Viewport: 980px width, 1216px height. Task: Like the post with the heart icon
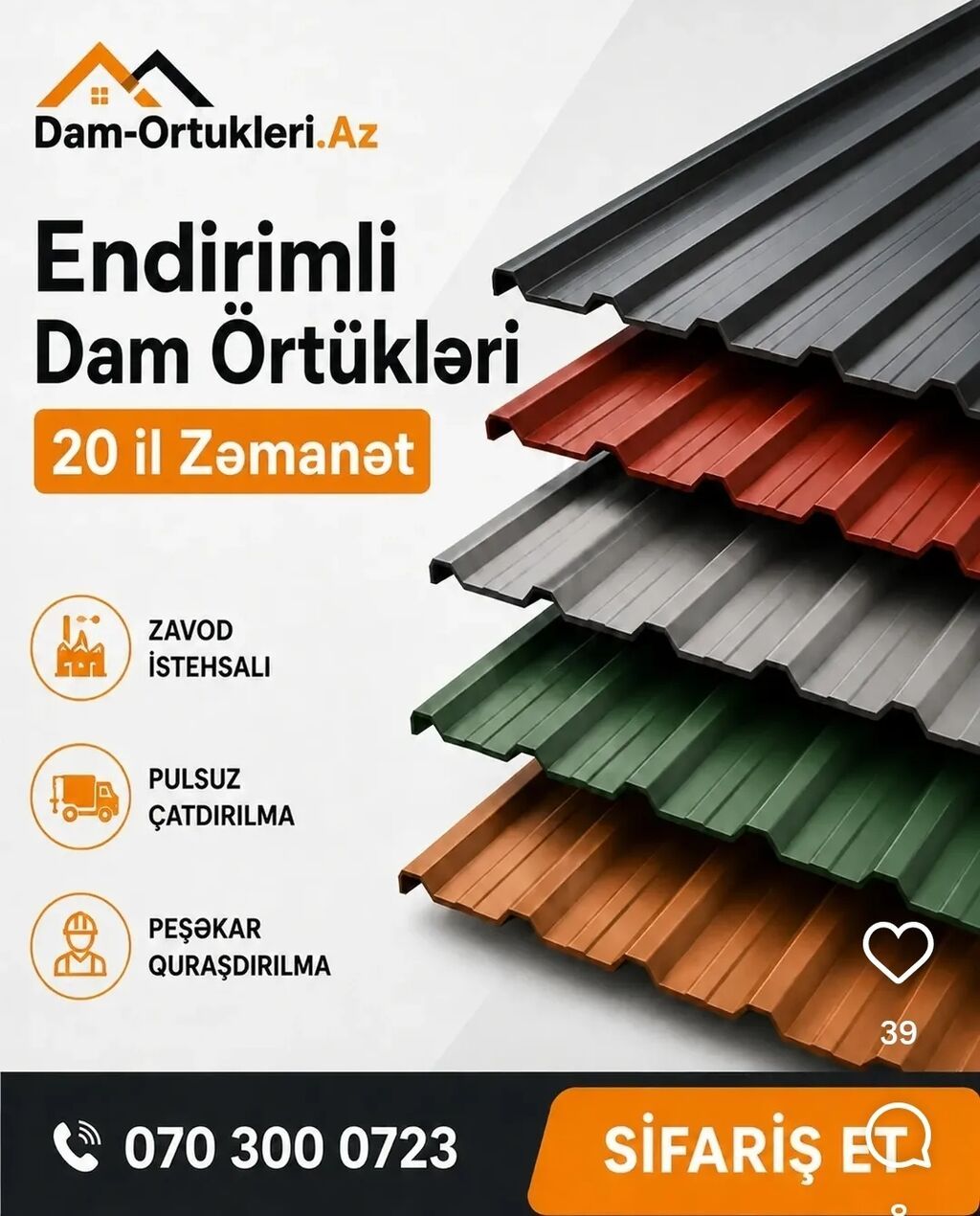pos(898,952)
